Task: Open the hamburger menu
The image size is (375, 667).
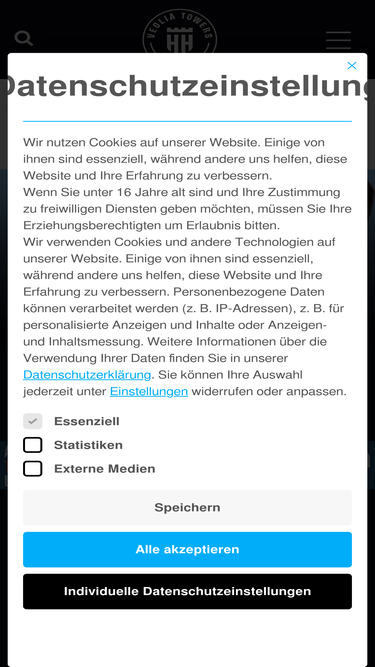Action: 338,40
